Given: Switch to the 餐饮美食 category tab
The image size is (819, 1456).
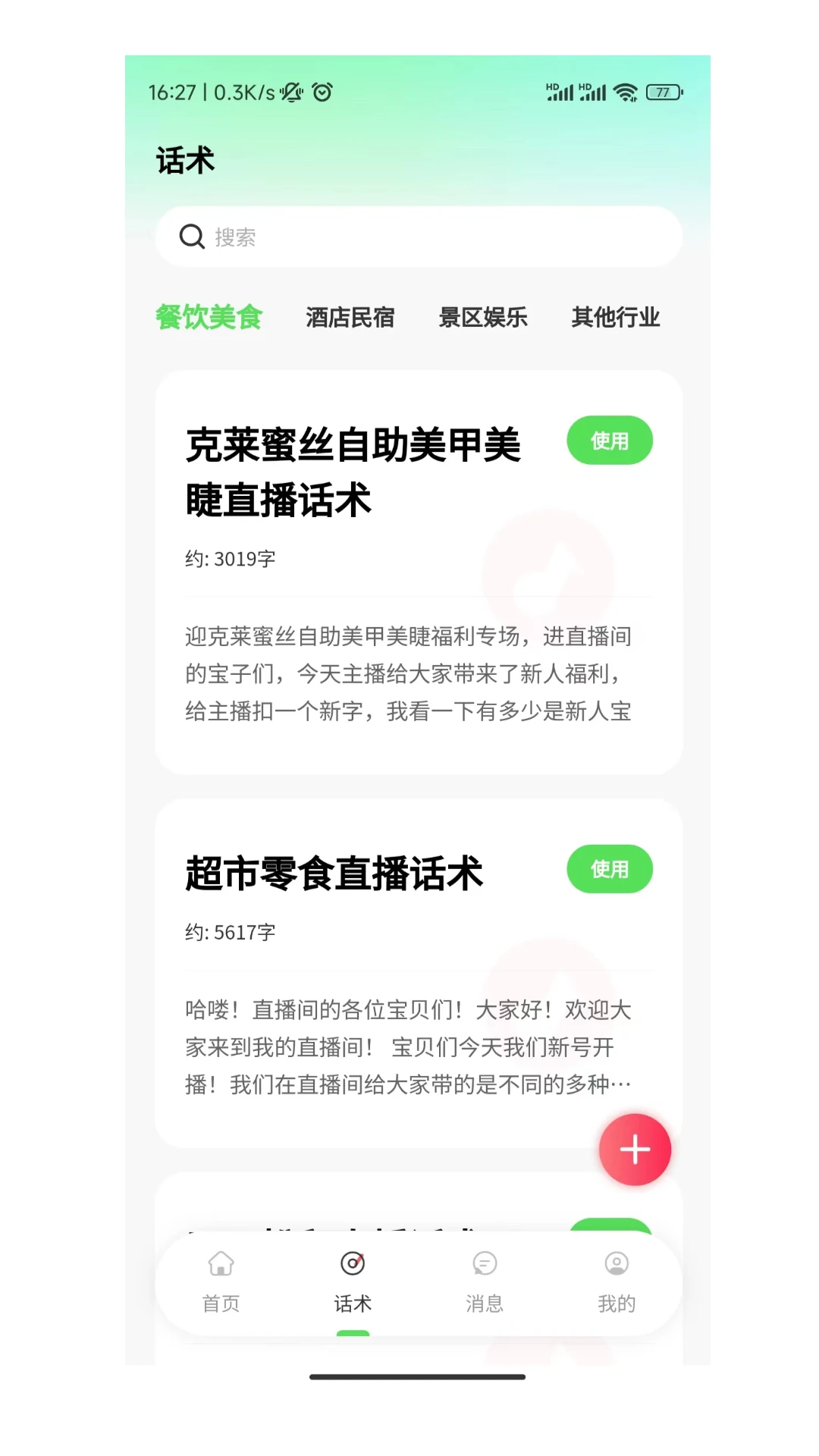Looking at the screenshot, I should (x=209, y=318).
